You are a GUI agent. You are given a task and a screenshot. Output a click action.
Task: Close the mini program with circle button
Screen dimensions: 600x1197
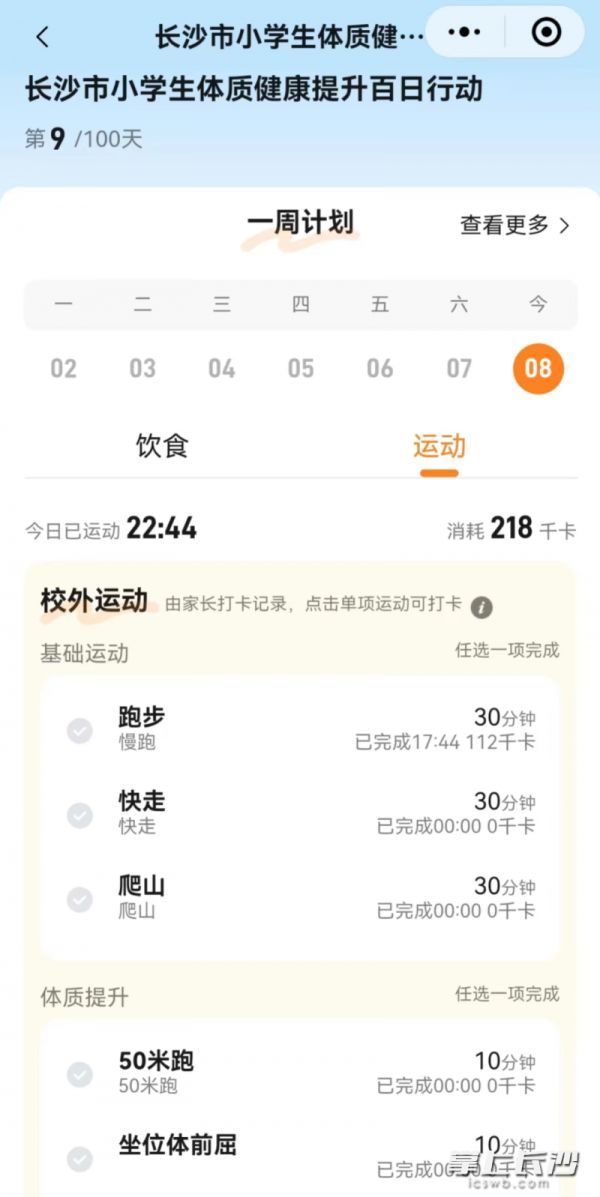[546, 32]
